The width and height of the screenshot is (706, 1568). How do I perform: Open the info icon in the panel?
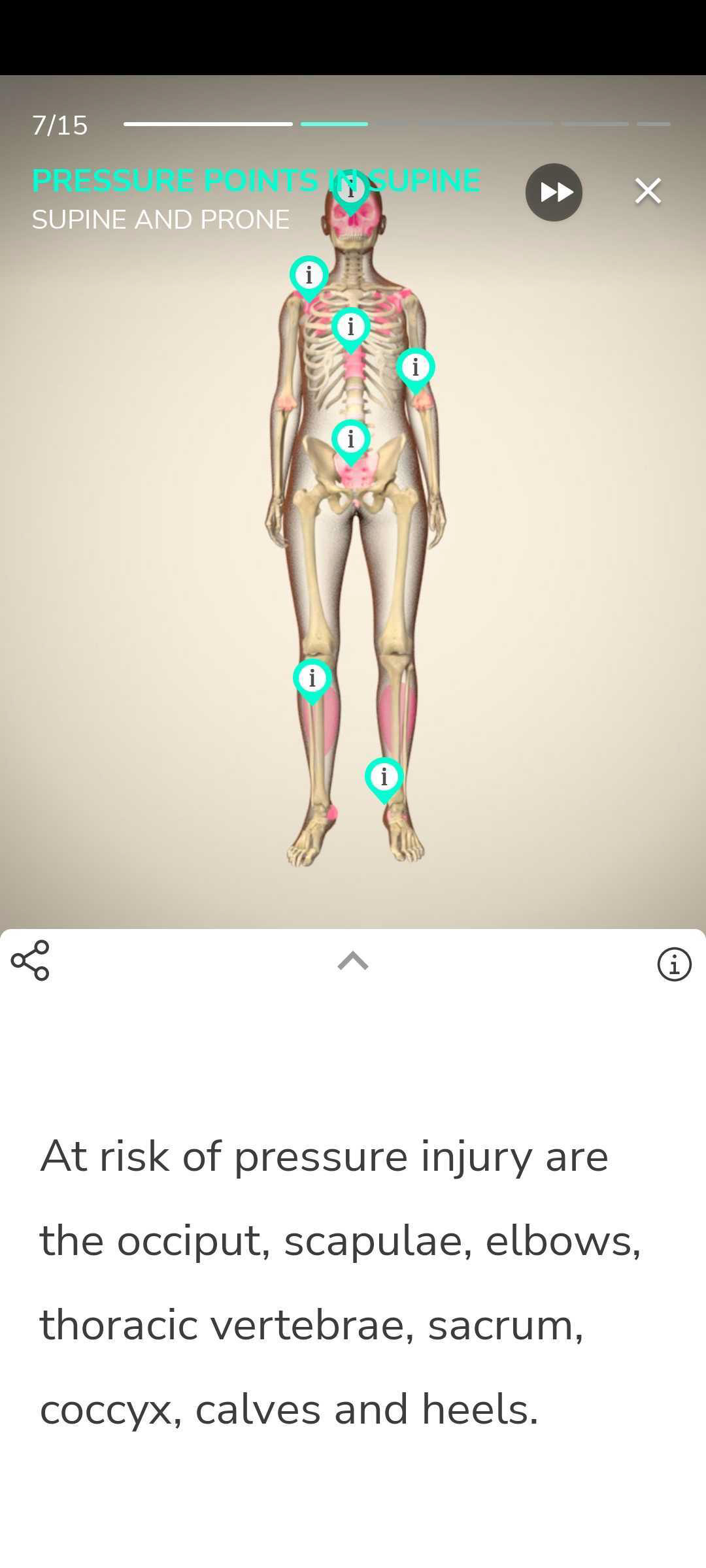(674, 964)
